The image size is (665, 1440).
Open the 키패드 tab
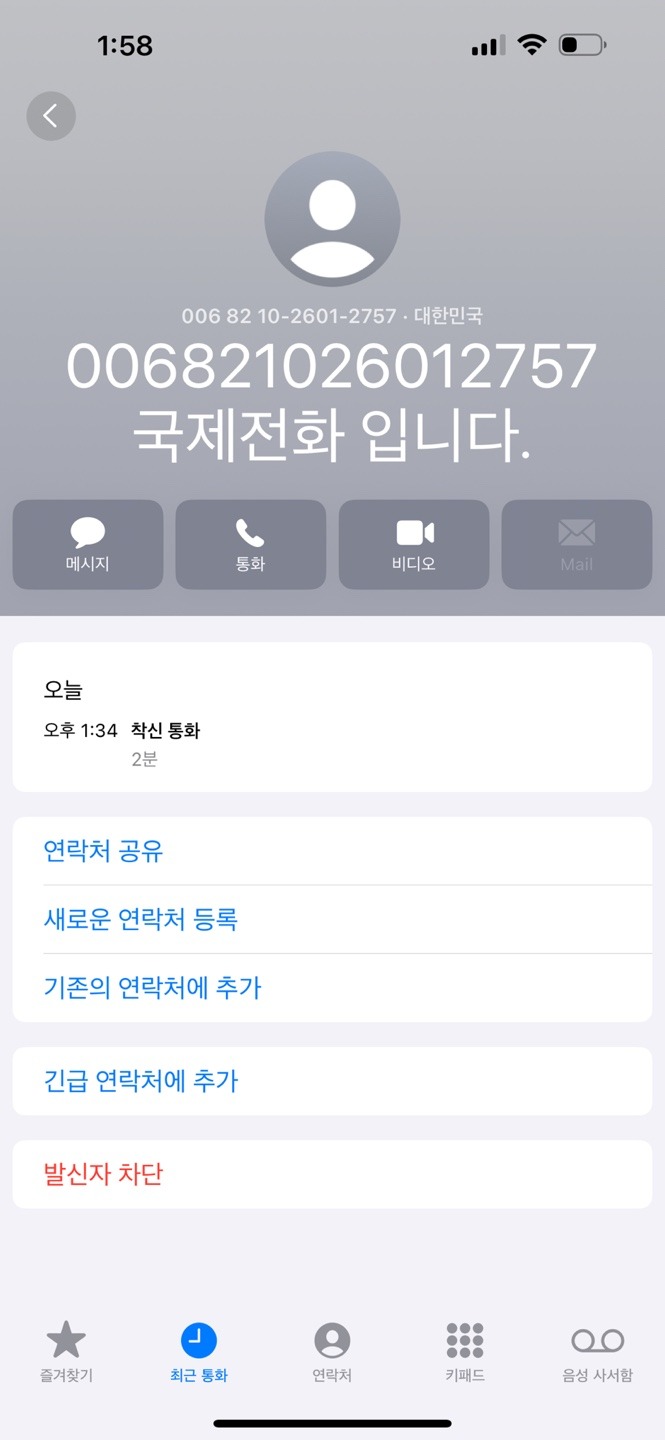pos(465,1352)
